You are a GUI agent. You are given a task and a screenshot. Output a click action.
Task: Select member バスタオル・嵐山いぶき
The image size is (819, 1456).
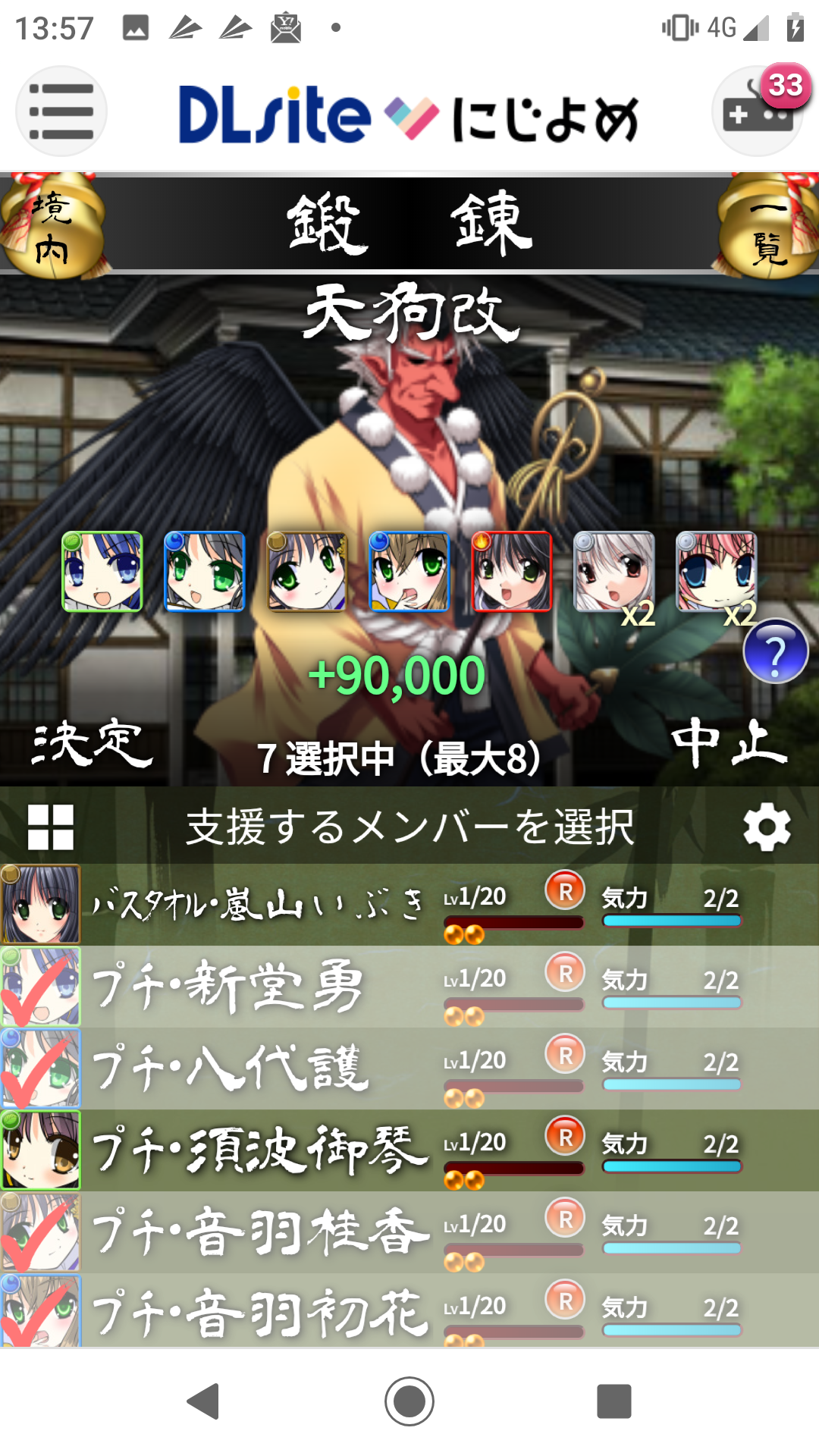tap(409, 905)
